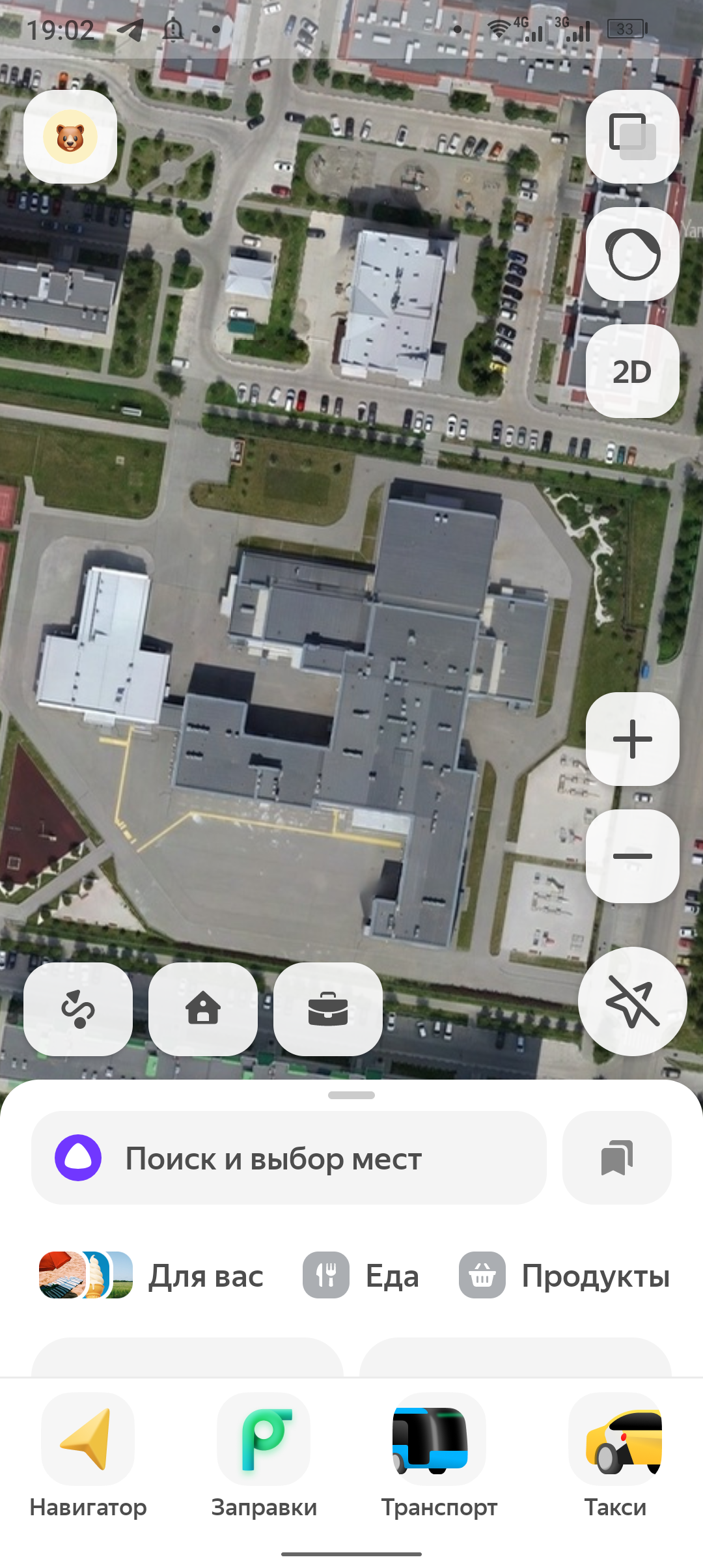Navigate to the Work briefcase shortcut

[x=328, y=1009]
